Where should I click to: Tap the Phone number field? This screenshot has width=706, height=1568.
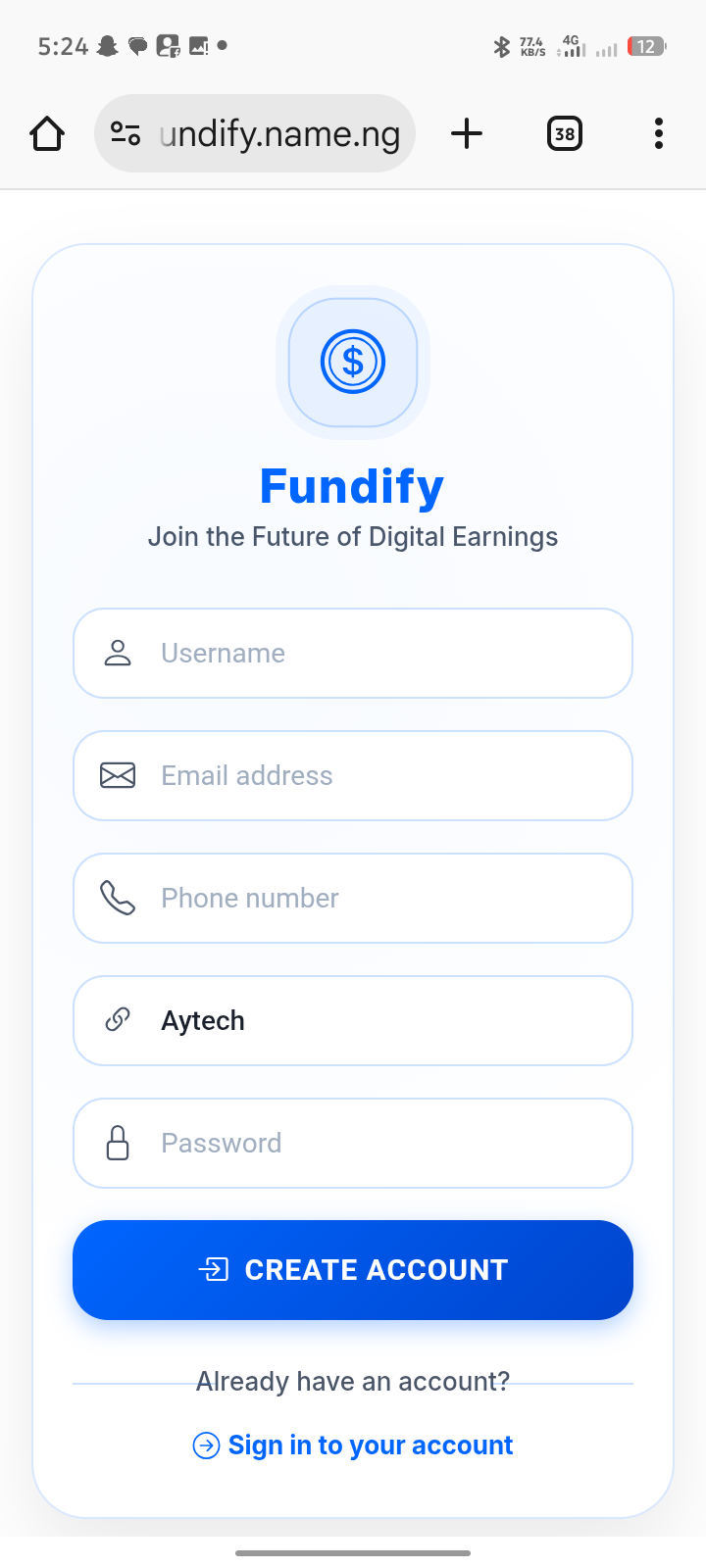[x=353, y=899]
